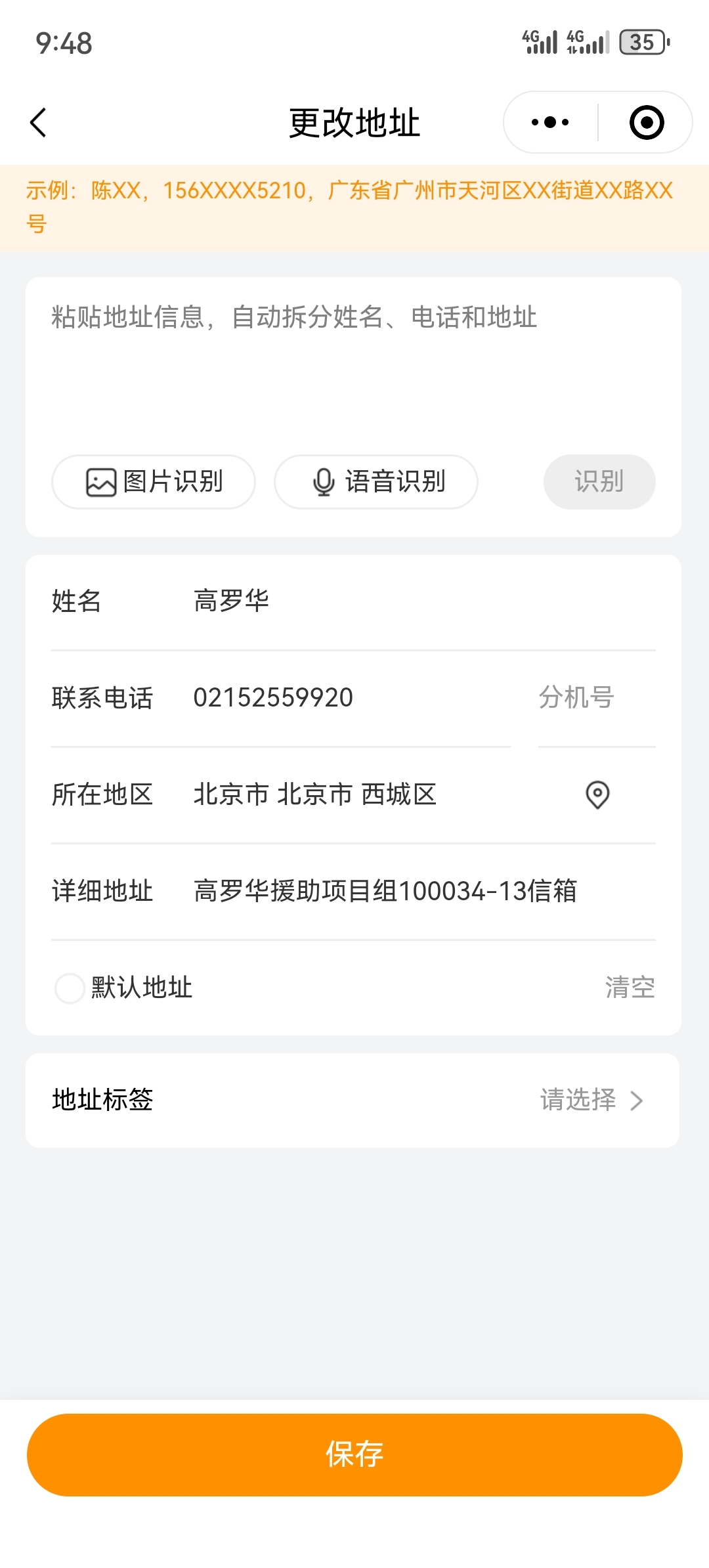Select 默认地址 as default address
709x1568 pixels.
point(123,988)
